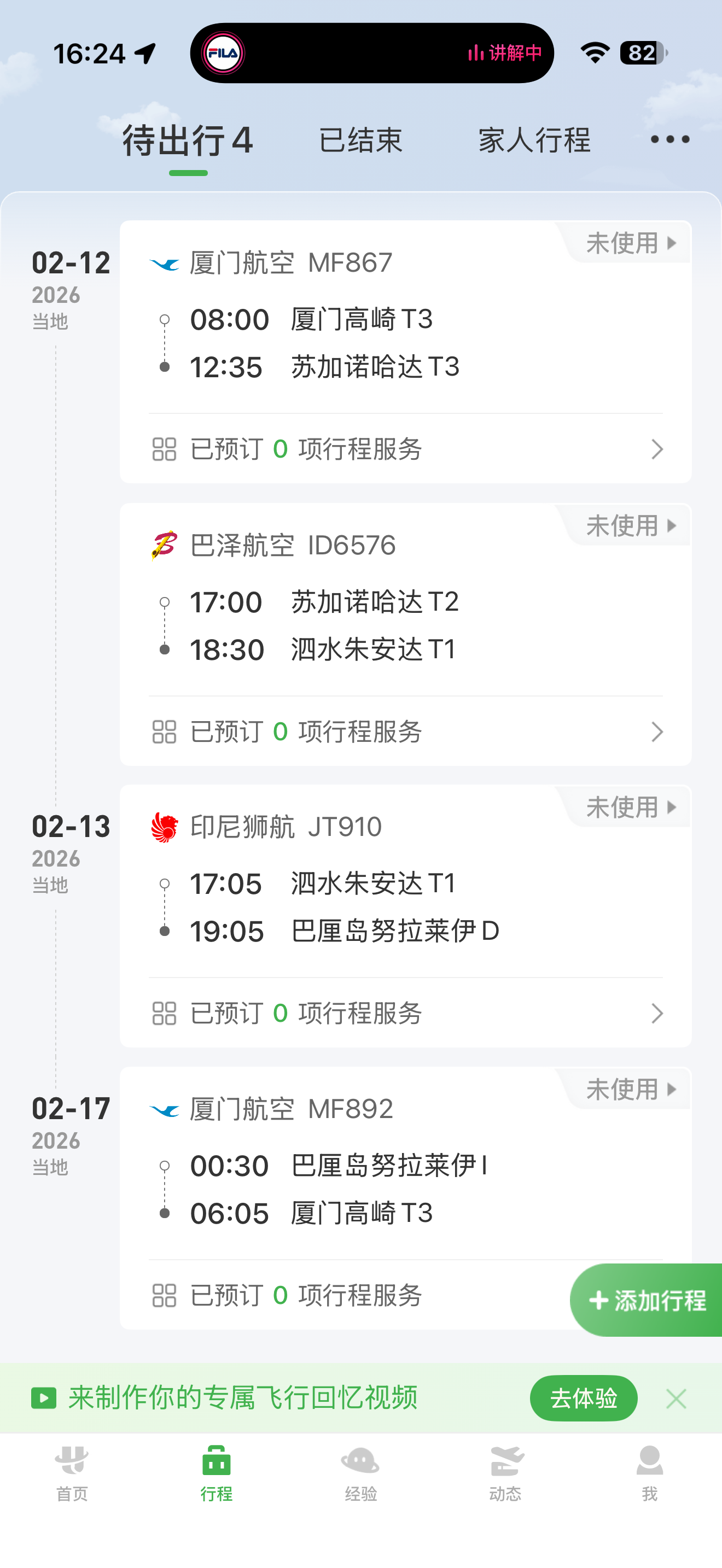722x1568 pixels.
Task: Tap 未使用 status on flight MF867
Action: [630, 243]
